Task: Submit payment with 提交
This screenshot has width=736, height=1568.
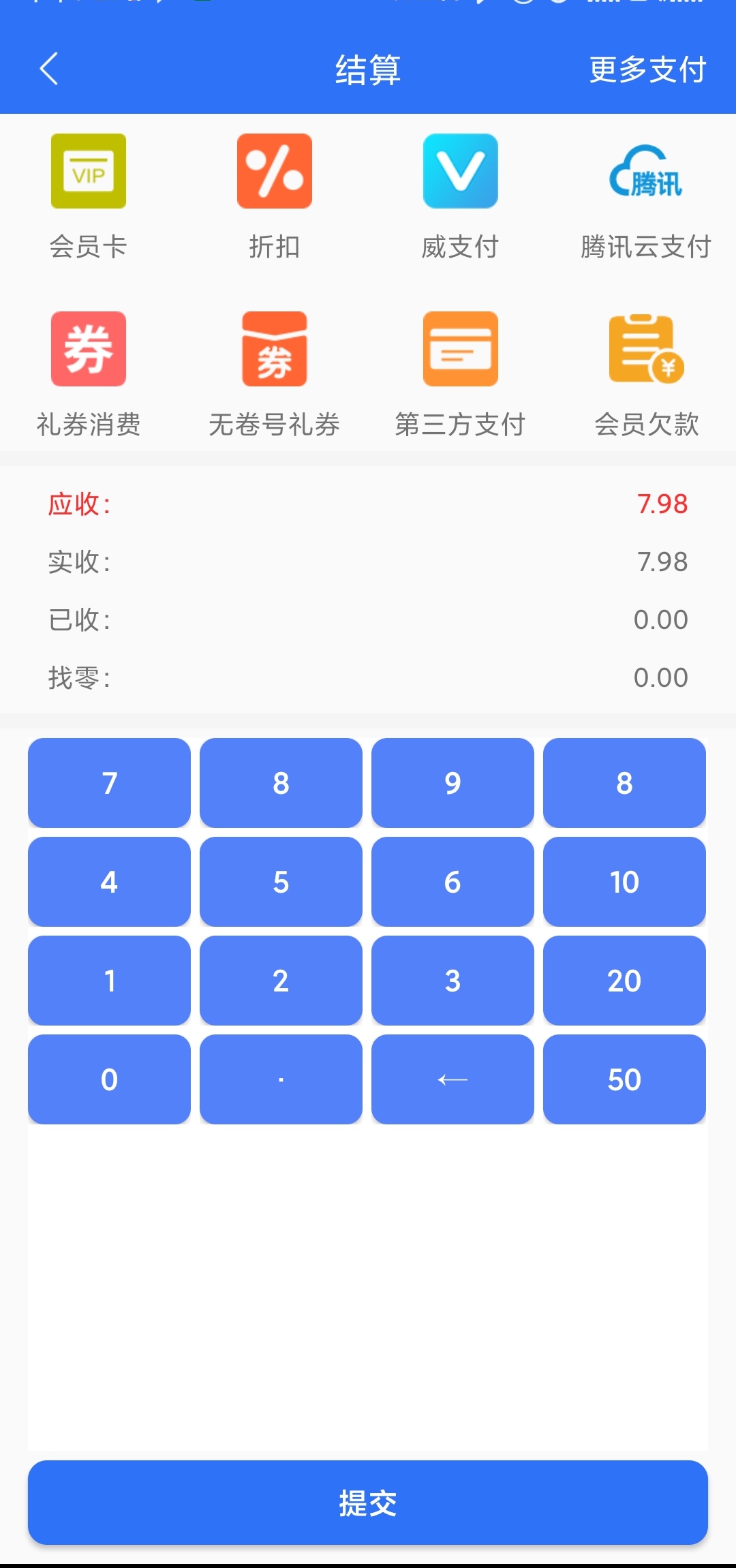Action: tap(368, 1503)
